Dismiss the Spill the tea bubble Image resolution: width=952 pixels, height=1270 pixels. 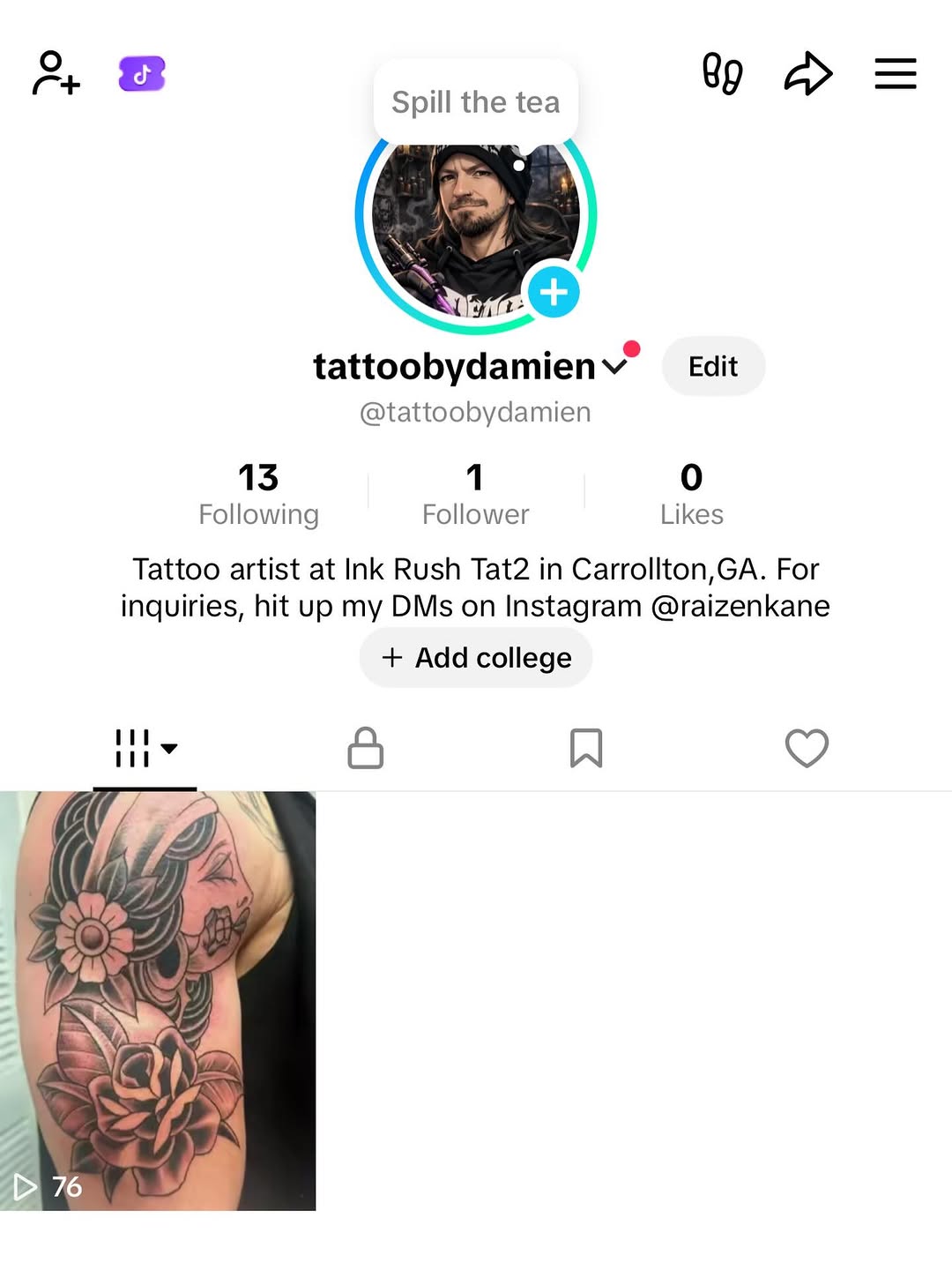coord(475,101)
